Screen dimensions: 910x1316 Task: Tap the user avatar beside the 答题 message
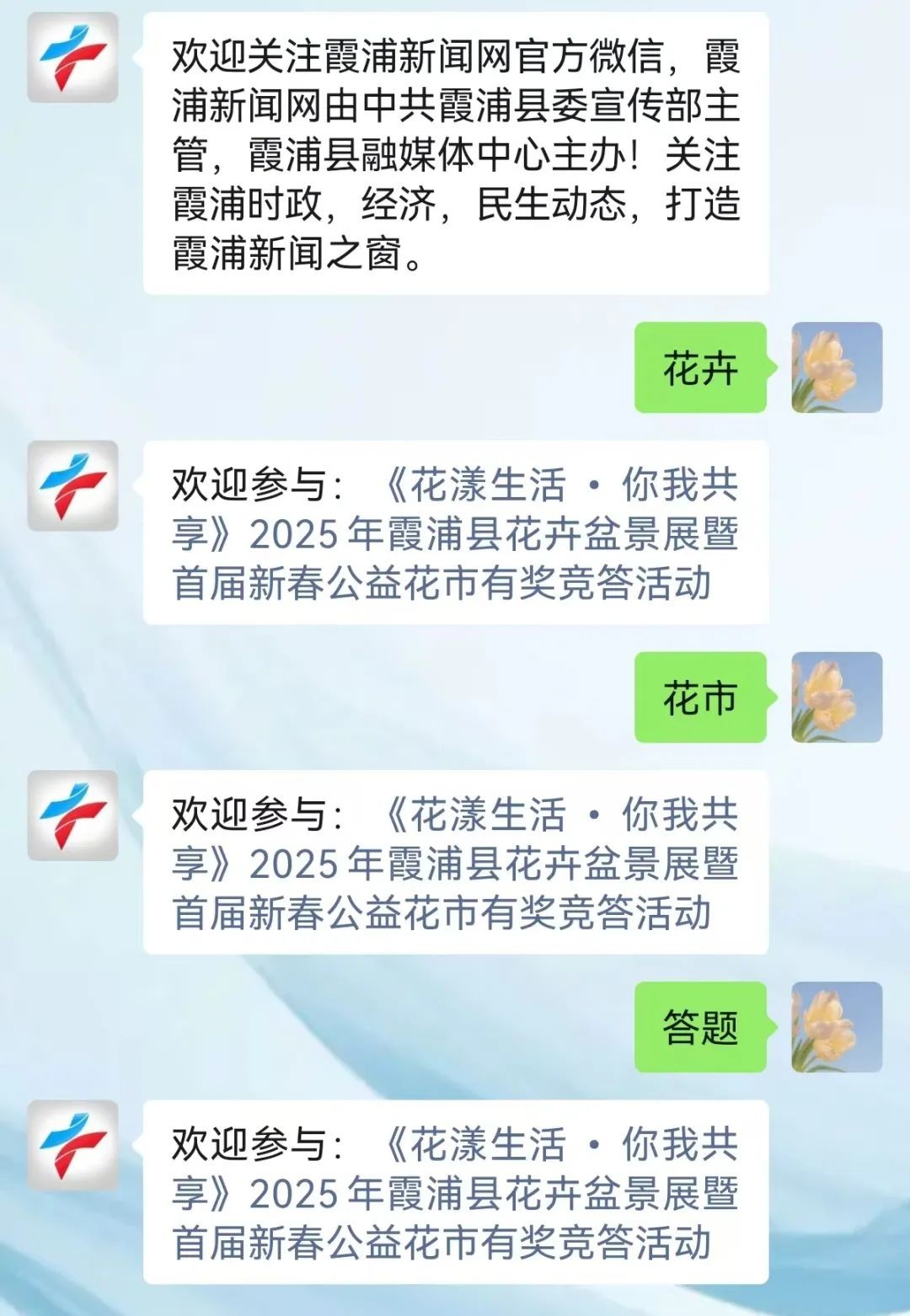click(x=836, y=1026)
